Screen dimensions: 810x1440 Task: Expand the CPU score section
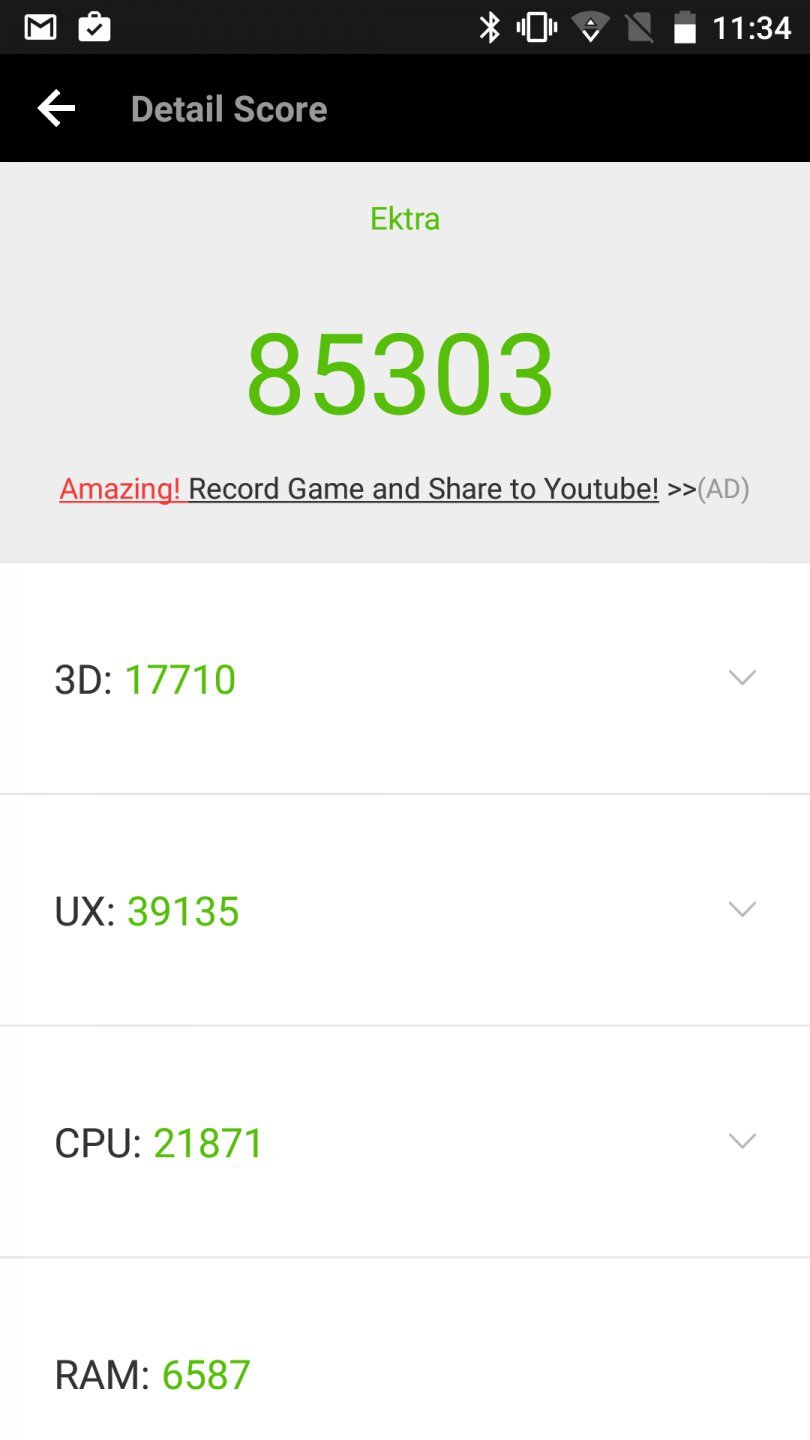coord(741,1142)
